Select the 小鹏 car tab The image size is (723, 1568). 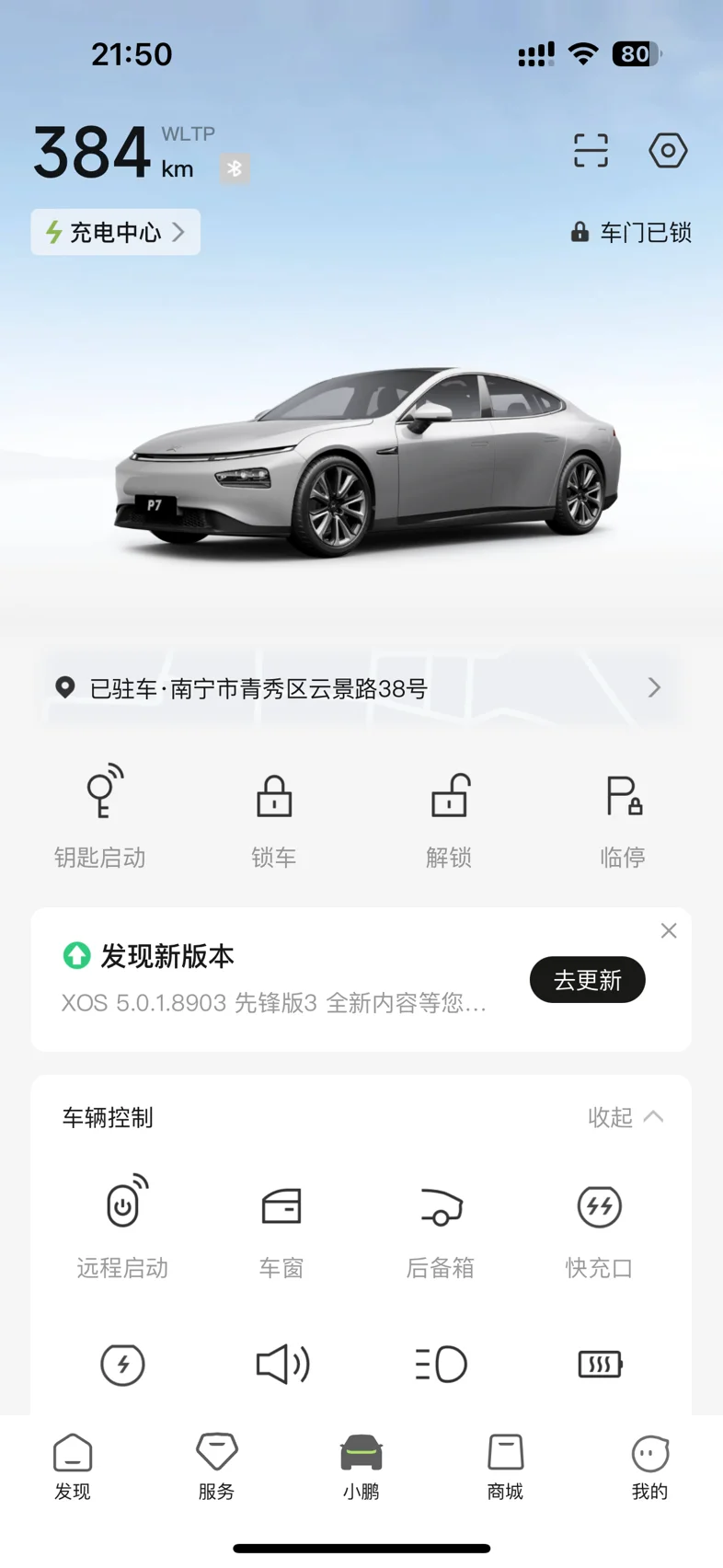361,1467
